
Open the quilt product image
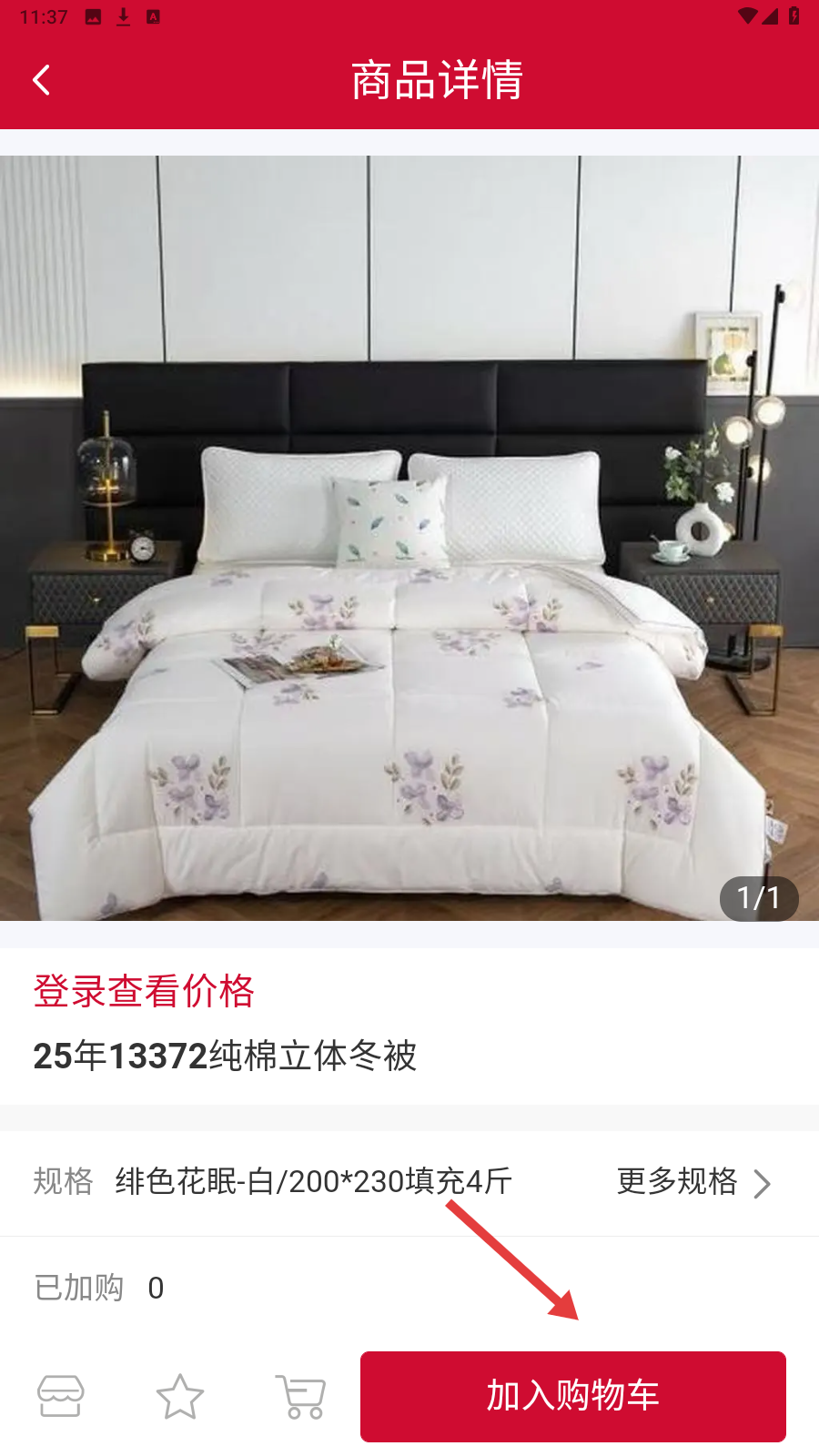point(409,539)
